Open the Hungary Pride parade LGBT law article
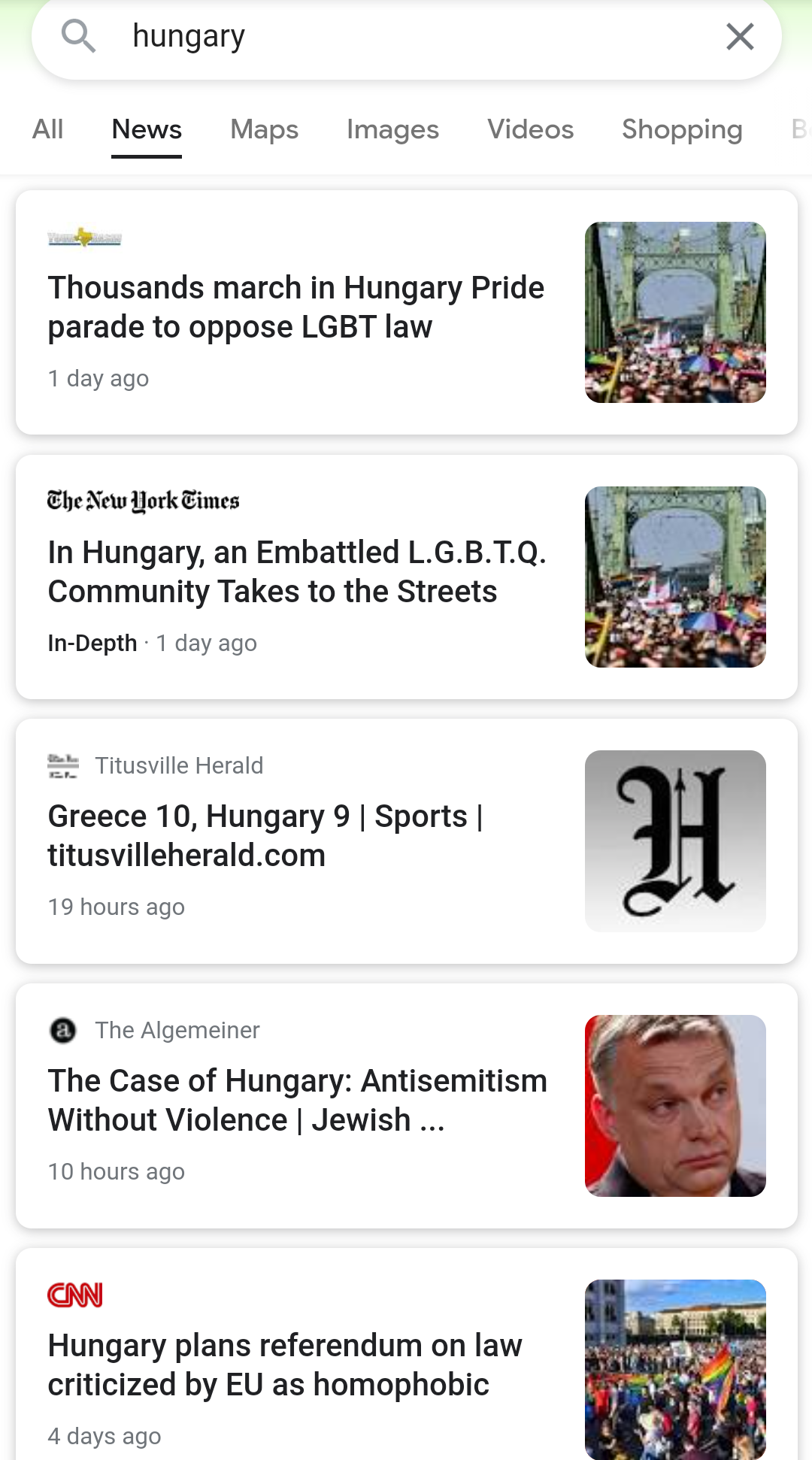 296,307
